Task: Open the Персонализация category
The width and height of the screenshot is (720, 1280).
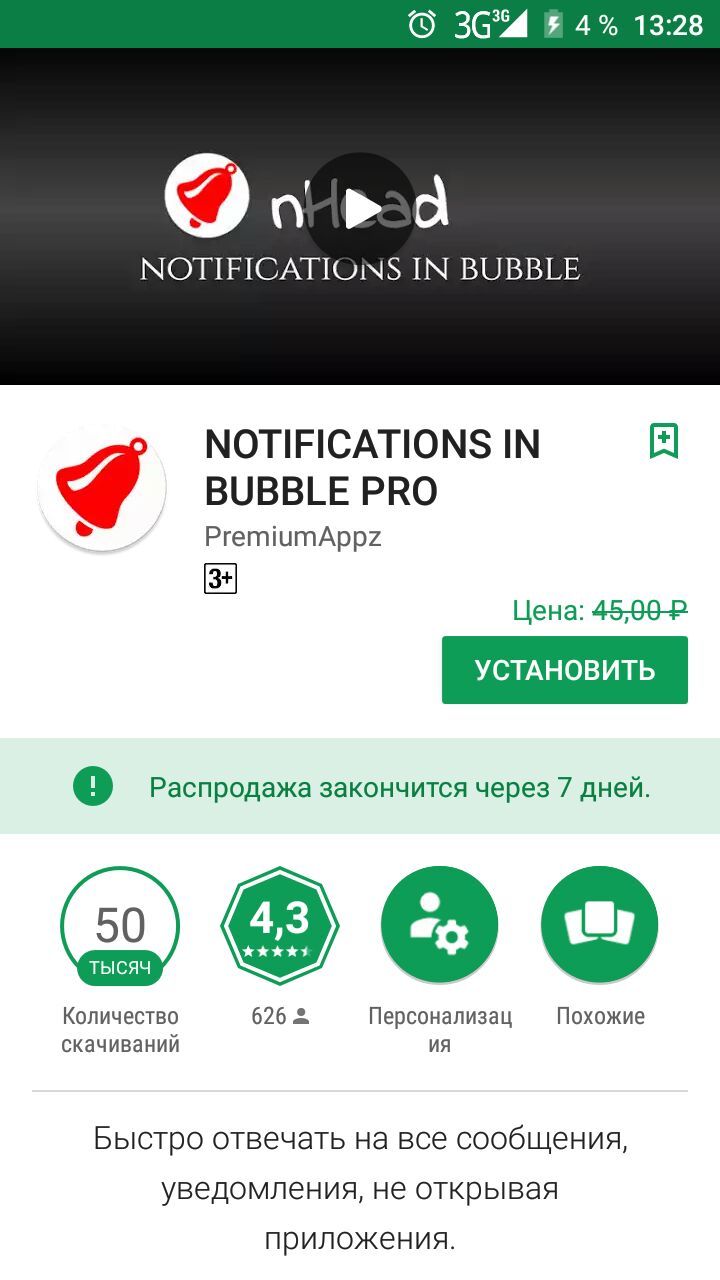Action: click(440, 926)
